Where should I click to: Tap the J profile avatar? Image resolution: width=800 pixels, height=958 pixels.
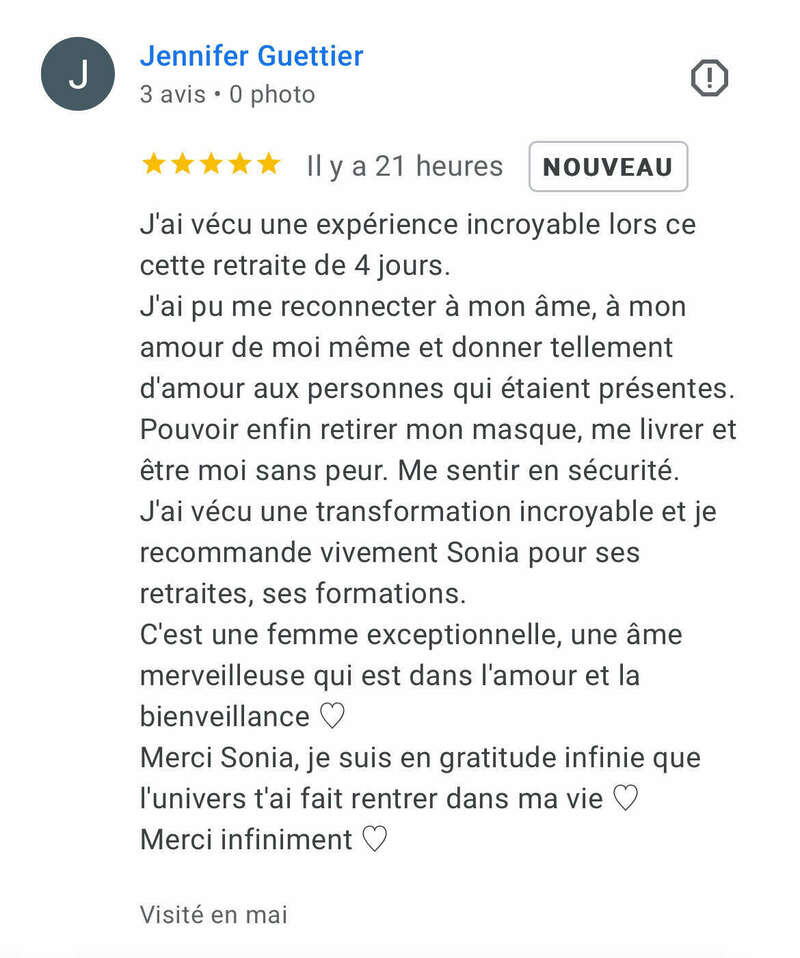[x=77, y=74]
